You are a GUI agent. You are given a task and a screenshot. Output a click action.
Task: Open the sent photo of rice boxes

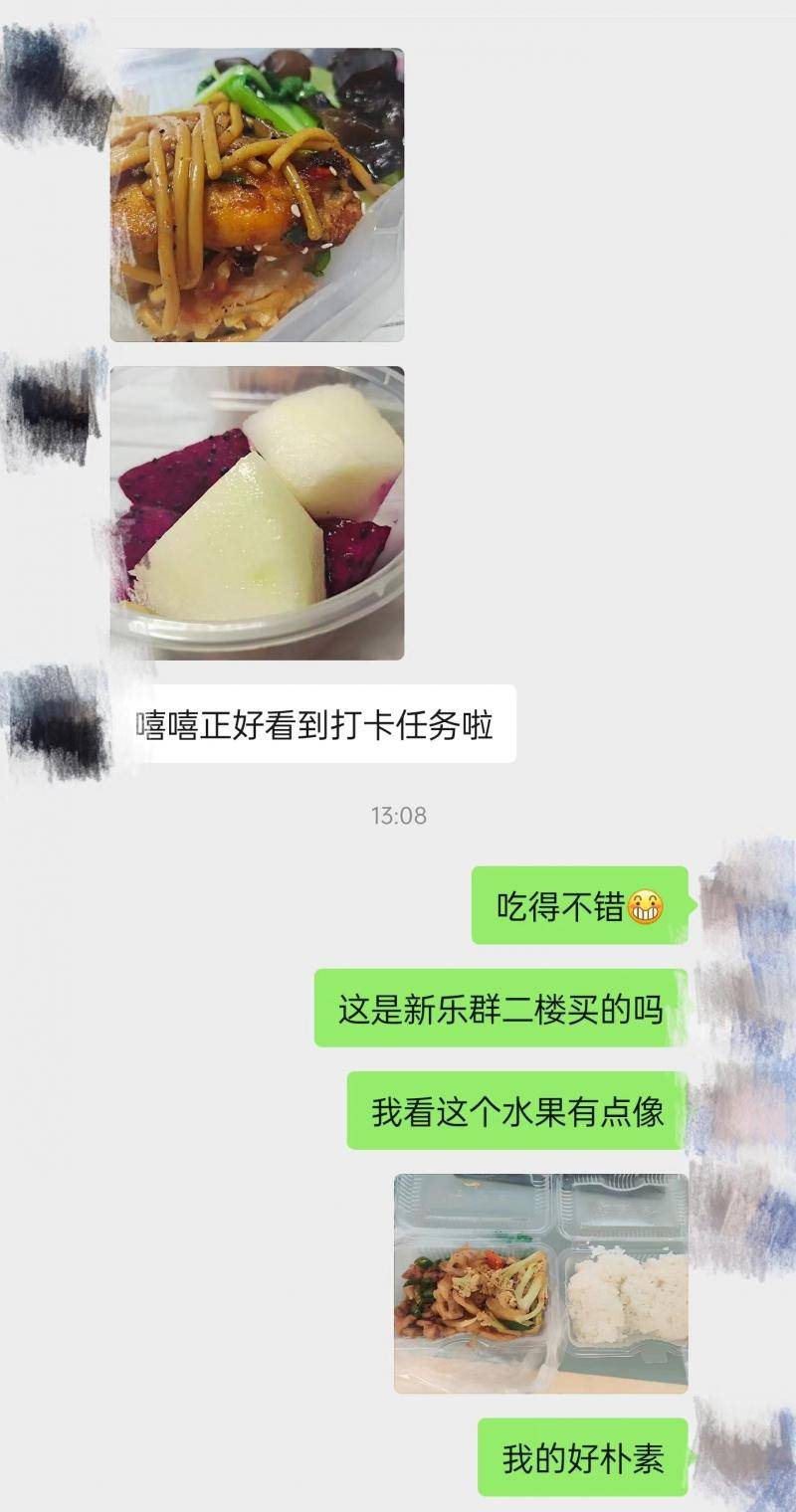[540, 1283]
